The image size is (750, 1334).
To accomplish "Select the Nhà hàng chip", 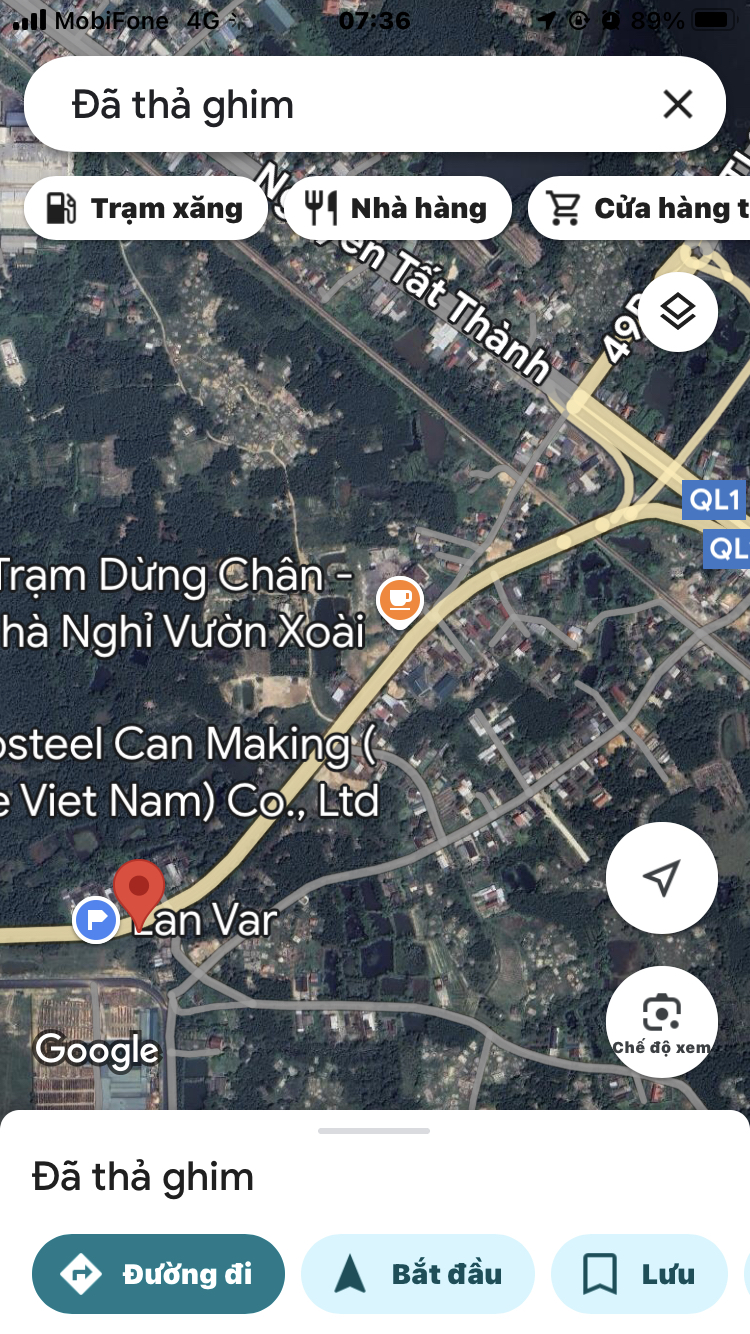I will tap(398, 208).
